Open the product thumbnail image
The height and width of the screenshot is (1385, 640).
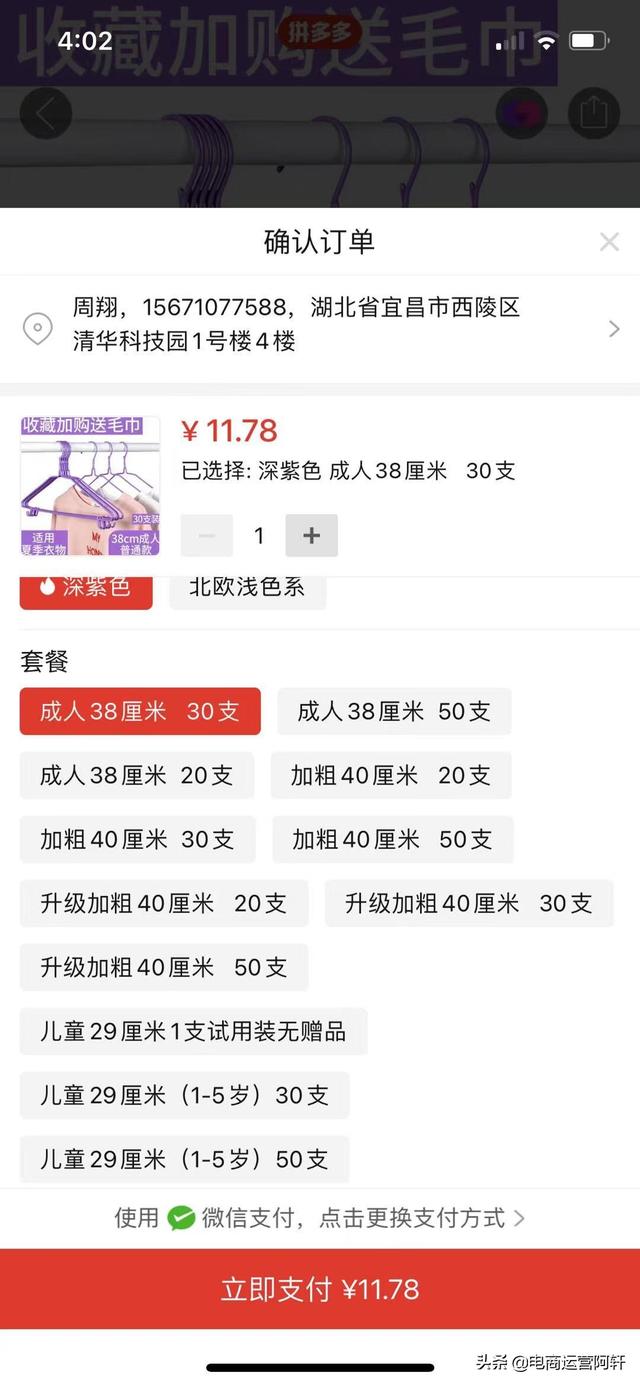point(90,486)
